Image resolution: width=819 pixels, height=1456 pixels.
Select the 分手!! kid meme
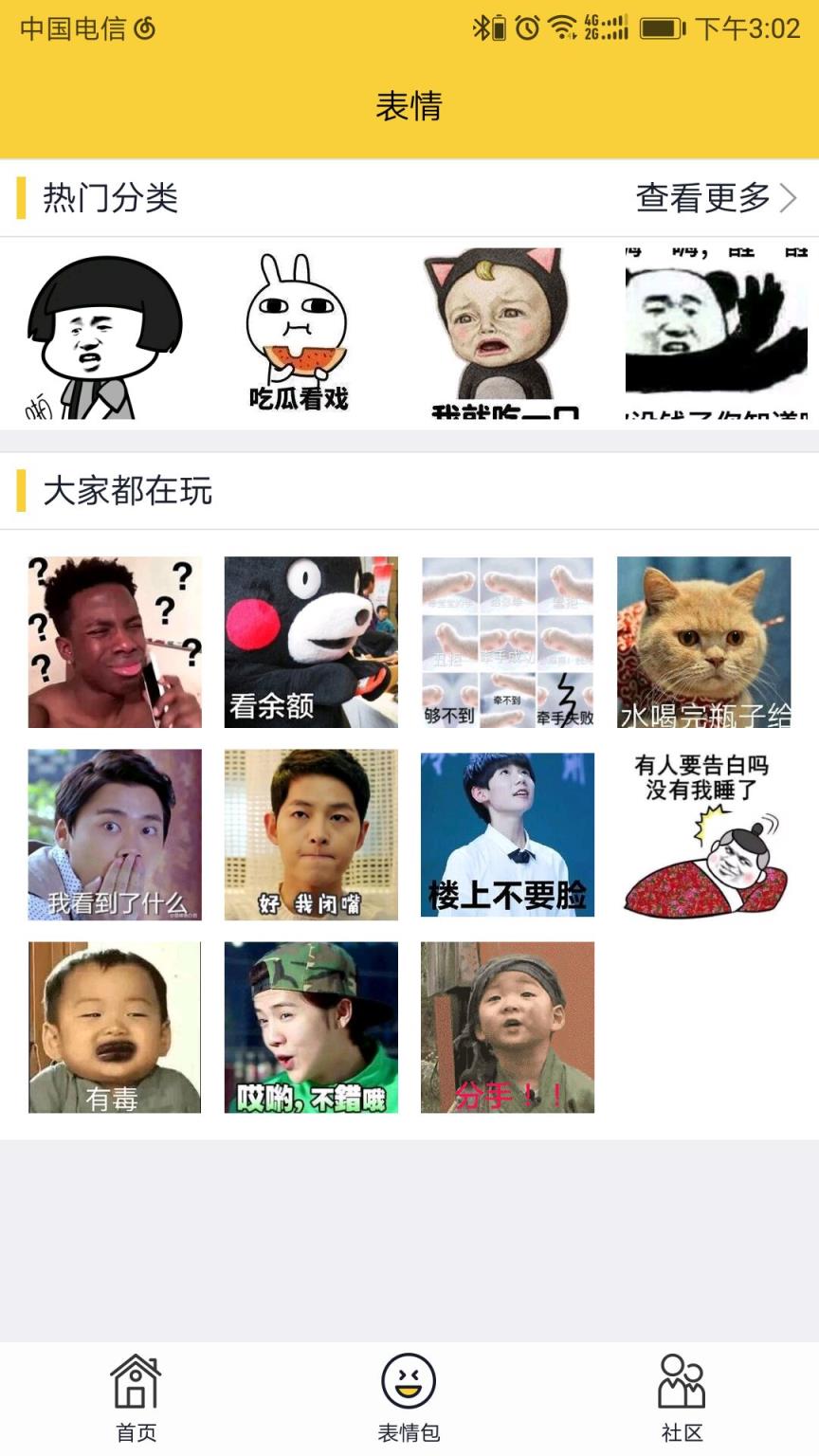pos(507,1027)
